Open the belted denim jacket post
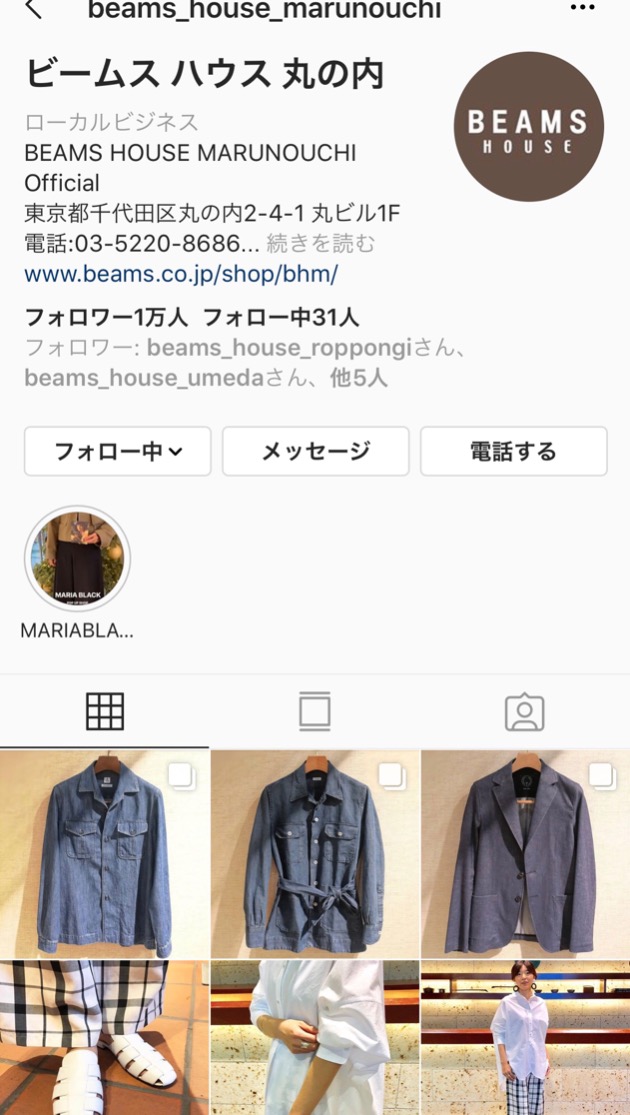 pyautogui.click(x=315, y=854)
